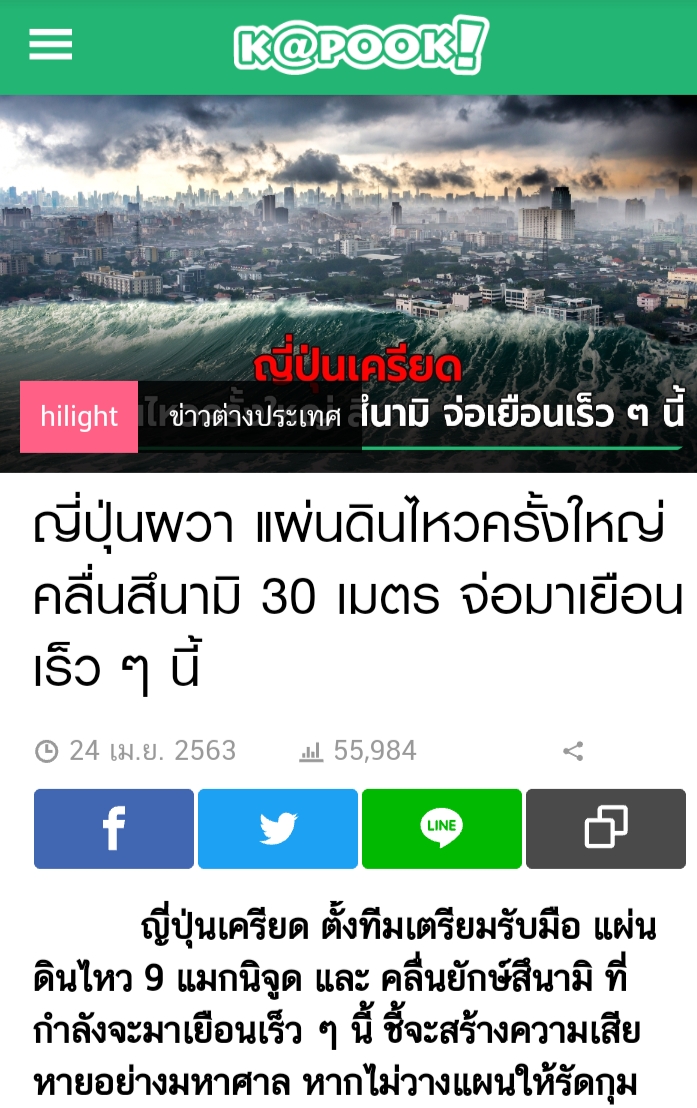Copy the article link
The image size is (697, 1108).
[606, 828]
